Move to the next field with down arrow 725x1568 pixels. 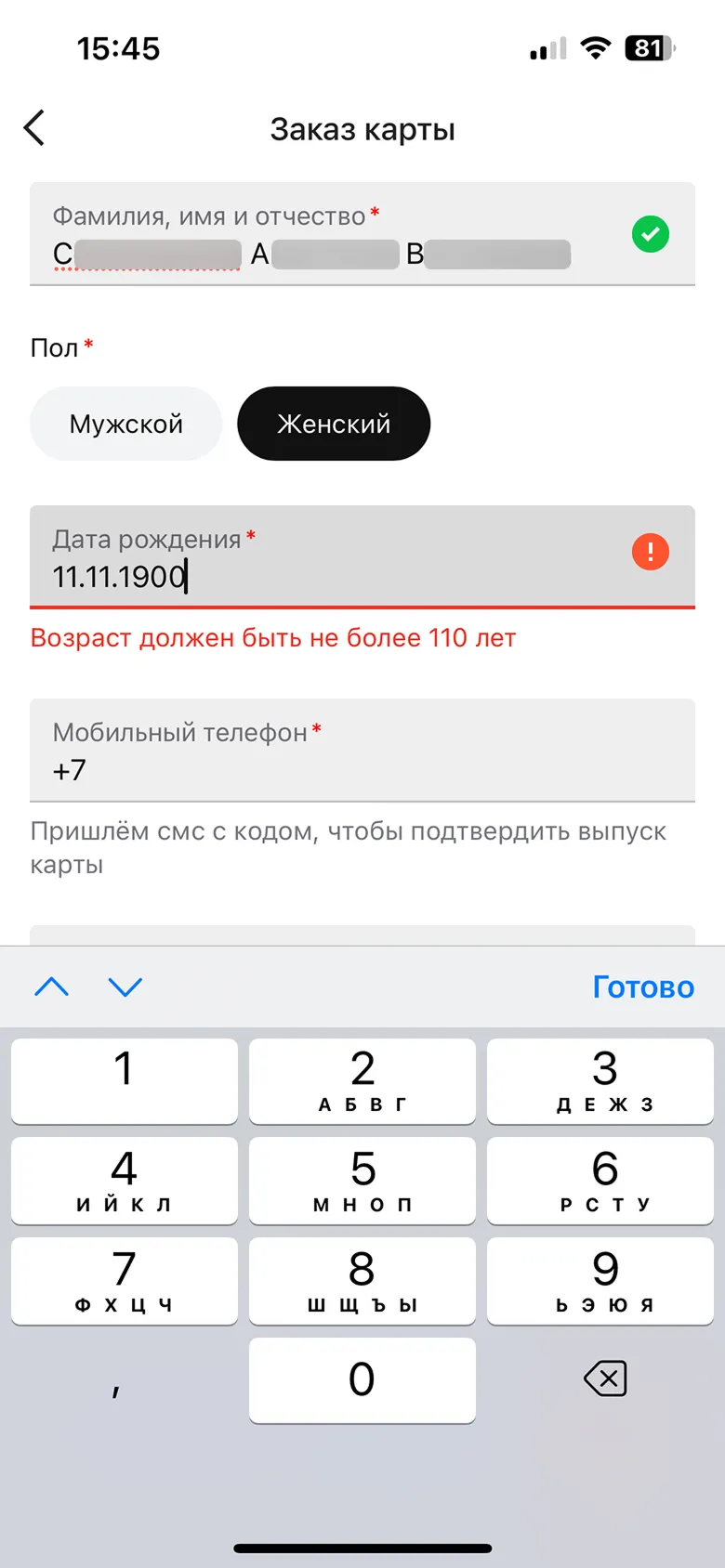125,987
